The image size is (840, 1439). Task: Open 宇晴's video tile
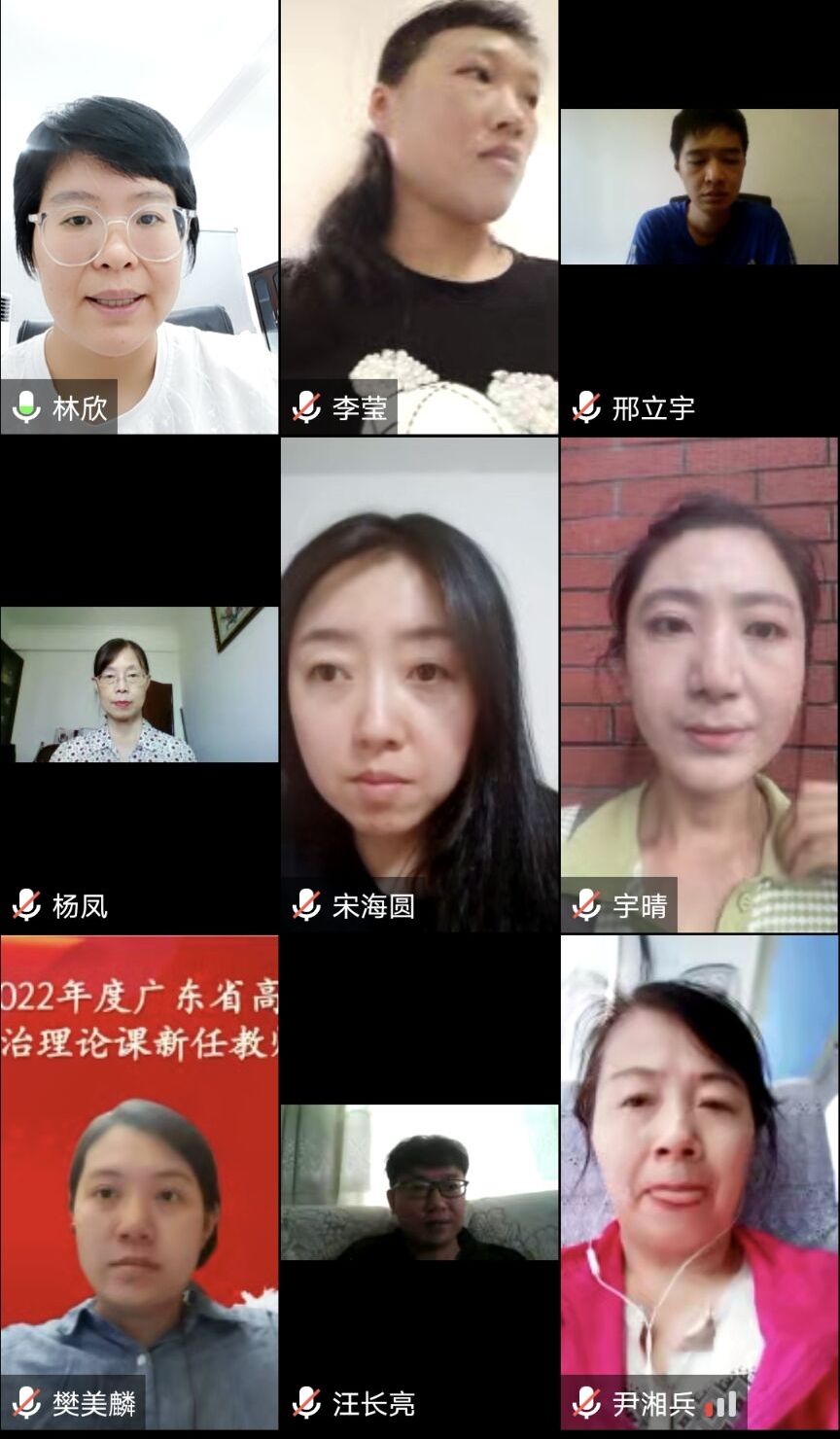700,684
